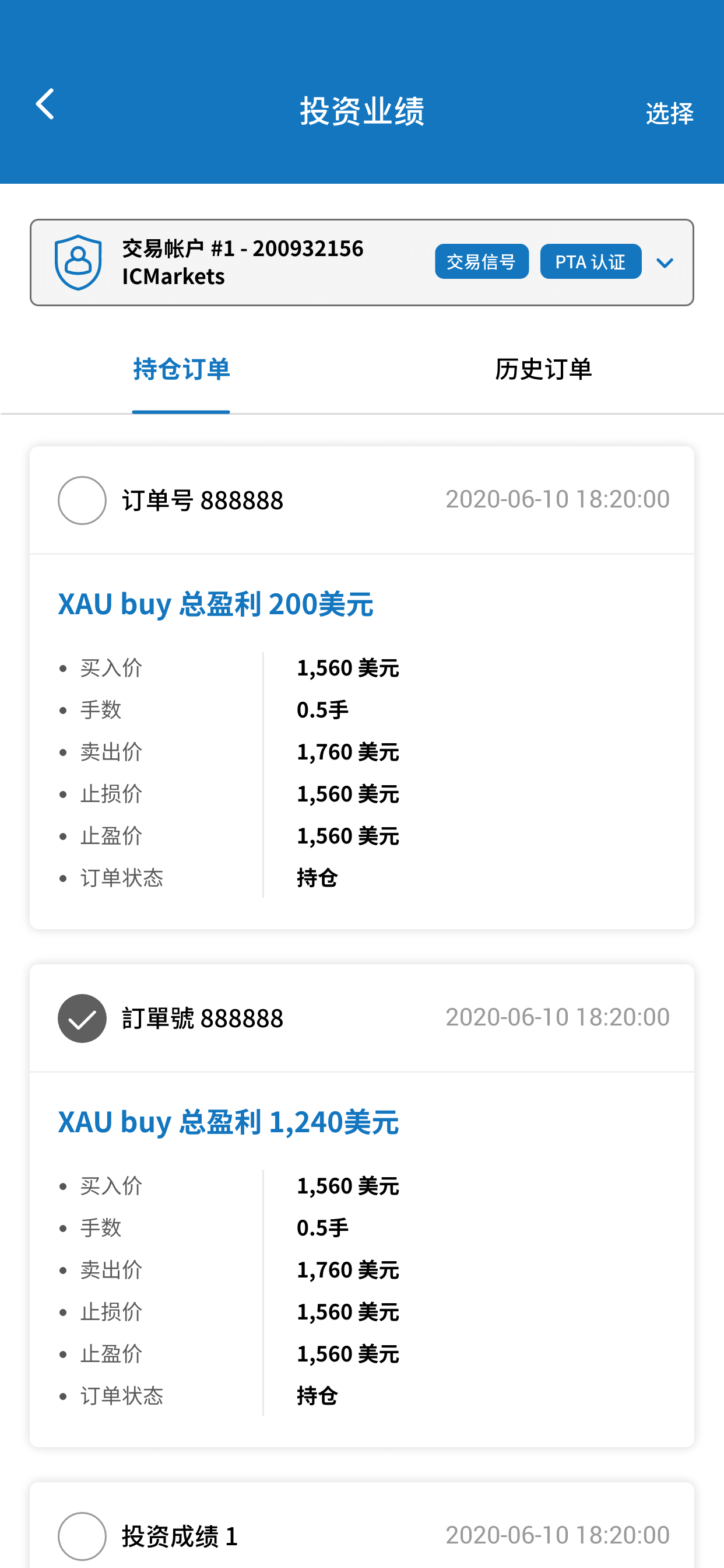Open the order card with 总盈利 200美元
Viewport: 724px width, 1568px height.
pyautogui.click(x=362, y=688)
